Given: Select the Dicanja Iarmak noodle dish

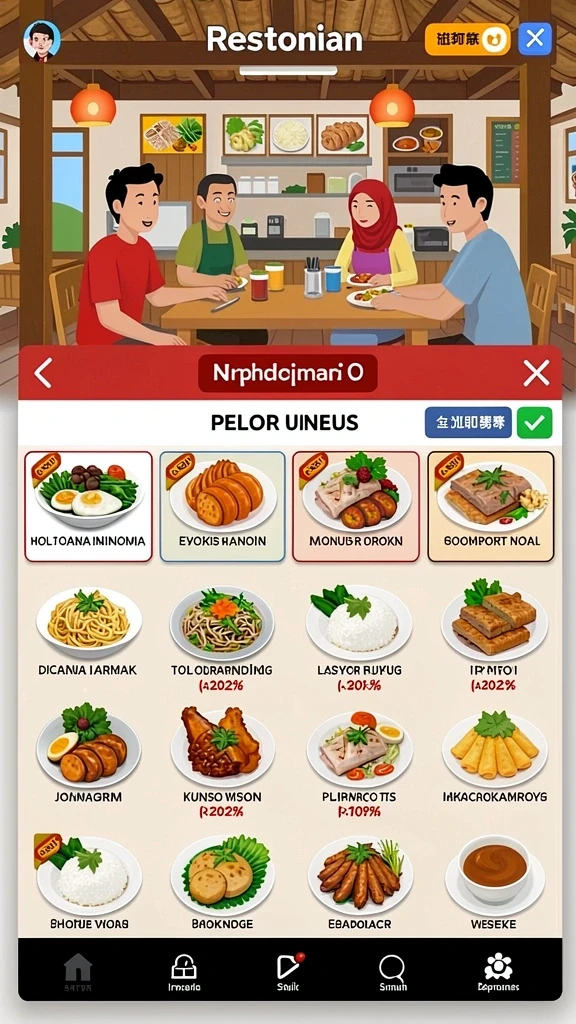Looking at the screenshot, I should [88, 631].
